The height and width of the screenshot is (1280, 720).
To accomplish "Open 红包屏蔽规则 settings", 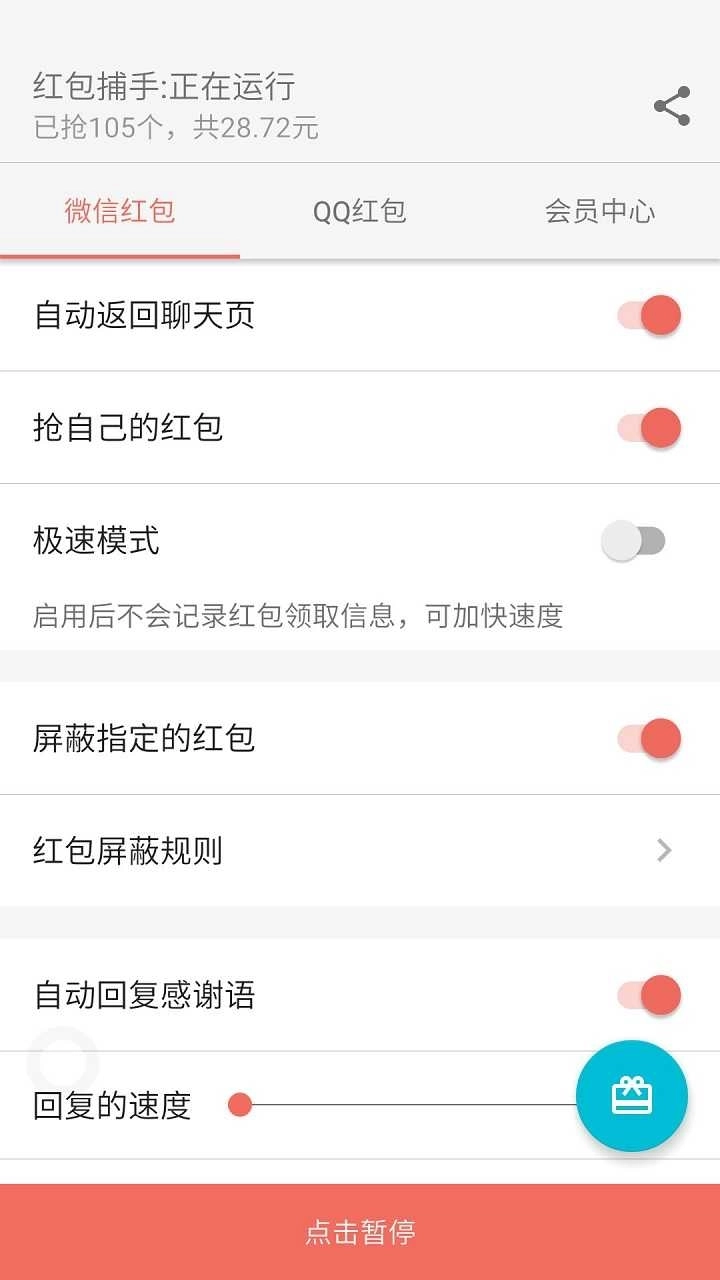I will [x=360, y=850].
